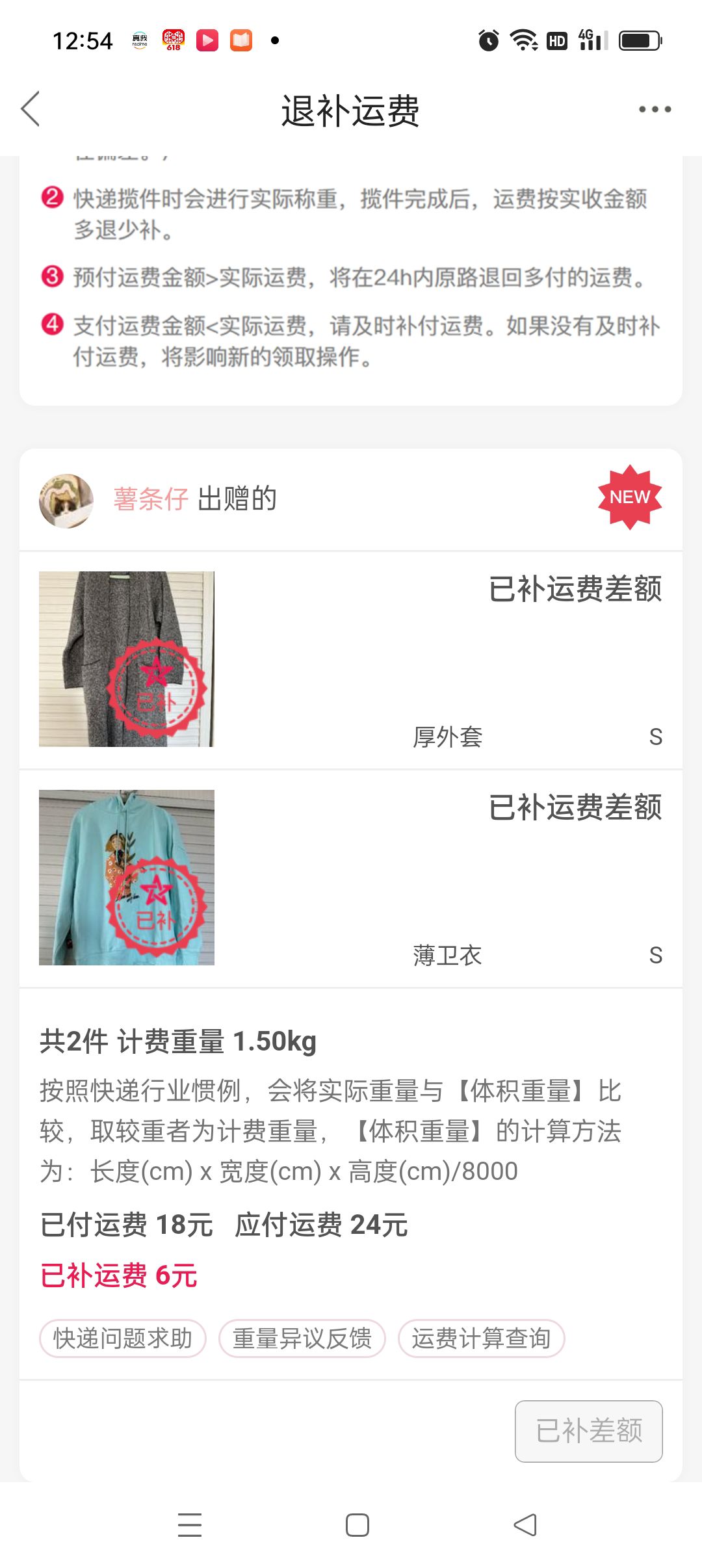Select the 重量异议反馈 chip
Image resolution: width=702 pixels, height=1568 pixels.
pyautogui.click(x=302, y=1339)
